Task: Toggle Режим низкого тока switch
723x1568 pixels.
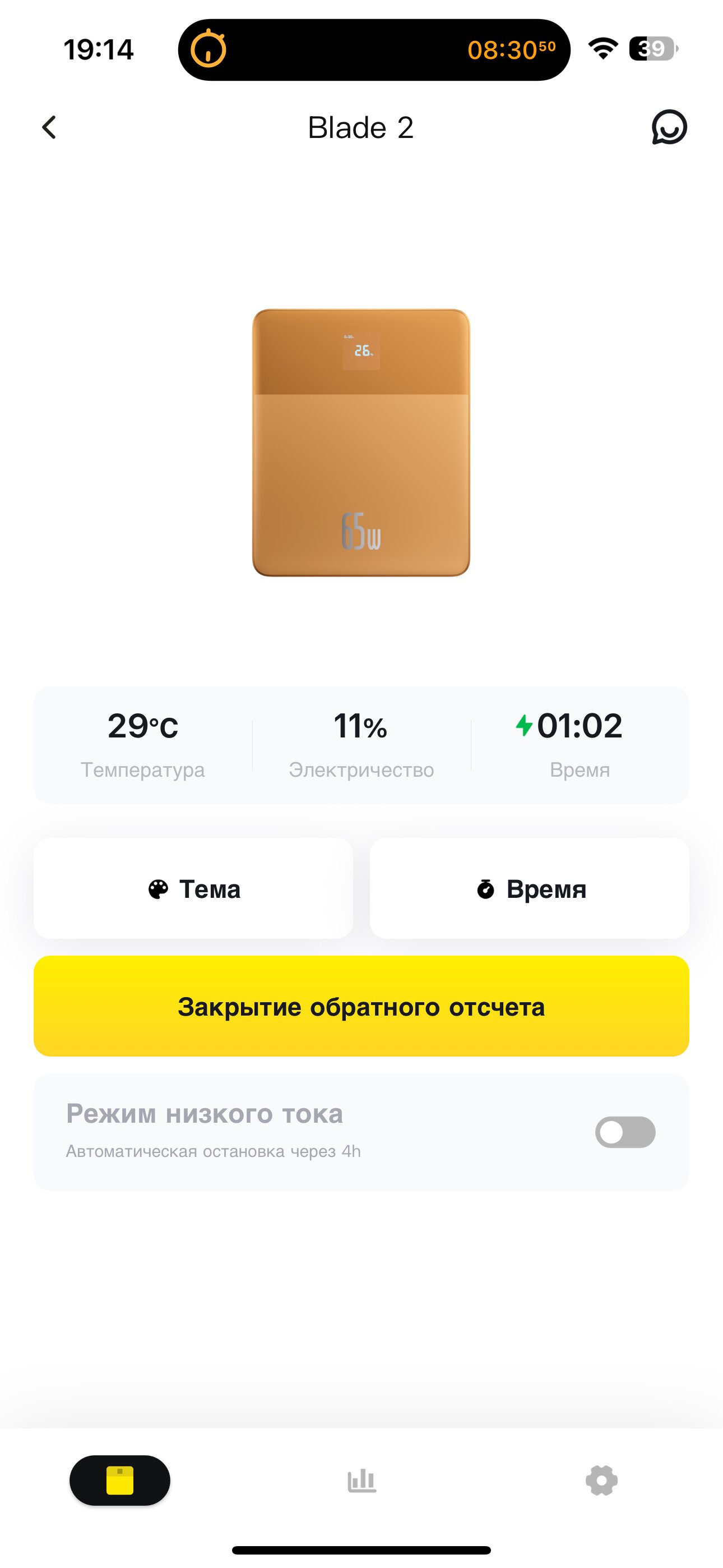Action: point(625,1132)
